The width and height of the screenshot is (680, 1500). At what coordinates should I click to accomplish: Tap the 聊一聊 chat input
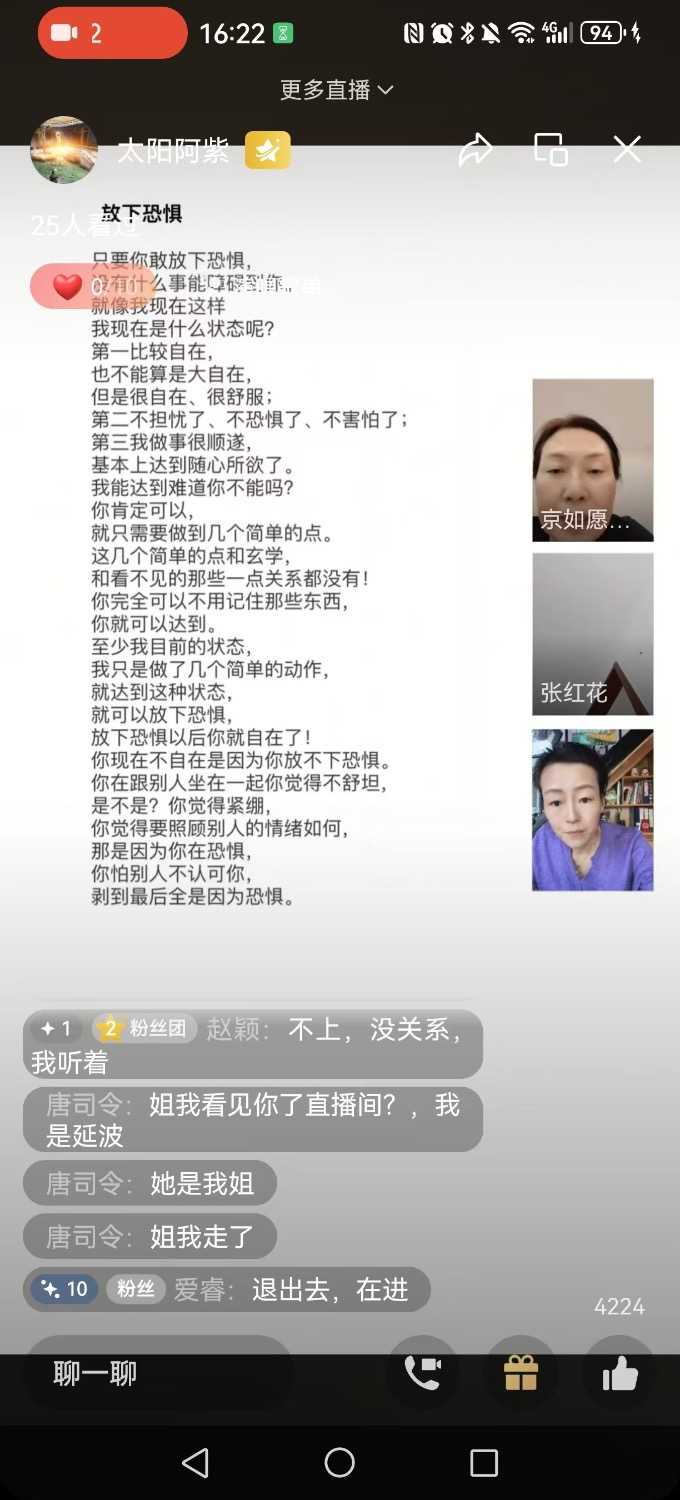(157, 1373)
